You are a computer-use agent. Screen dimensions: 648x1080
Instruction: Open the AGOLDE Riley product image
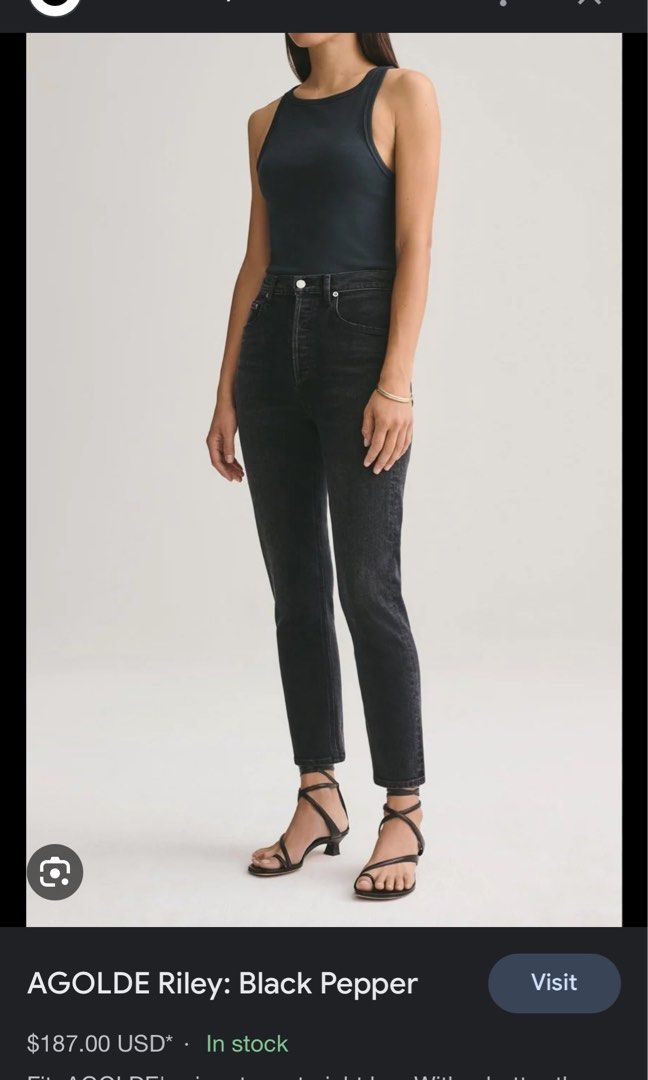(x=324, y=480)
